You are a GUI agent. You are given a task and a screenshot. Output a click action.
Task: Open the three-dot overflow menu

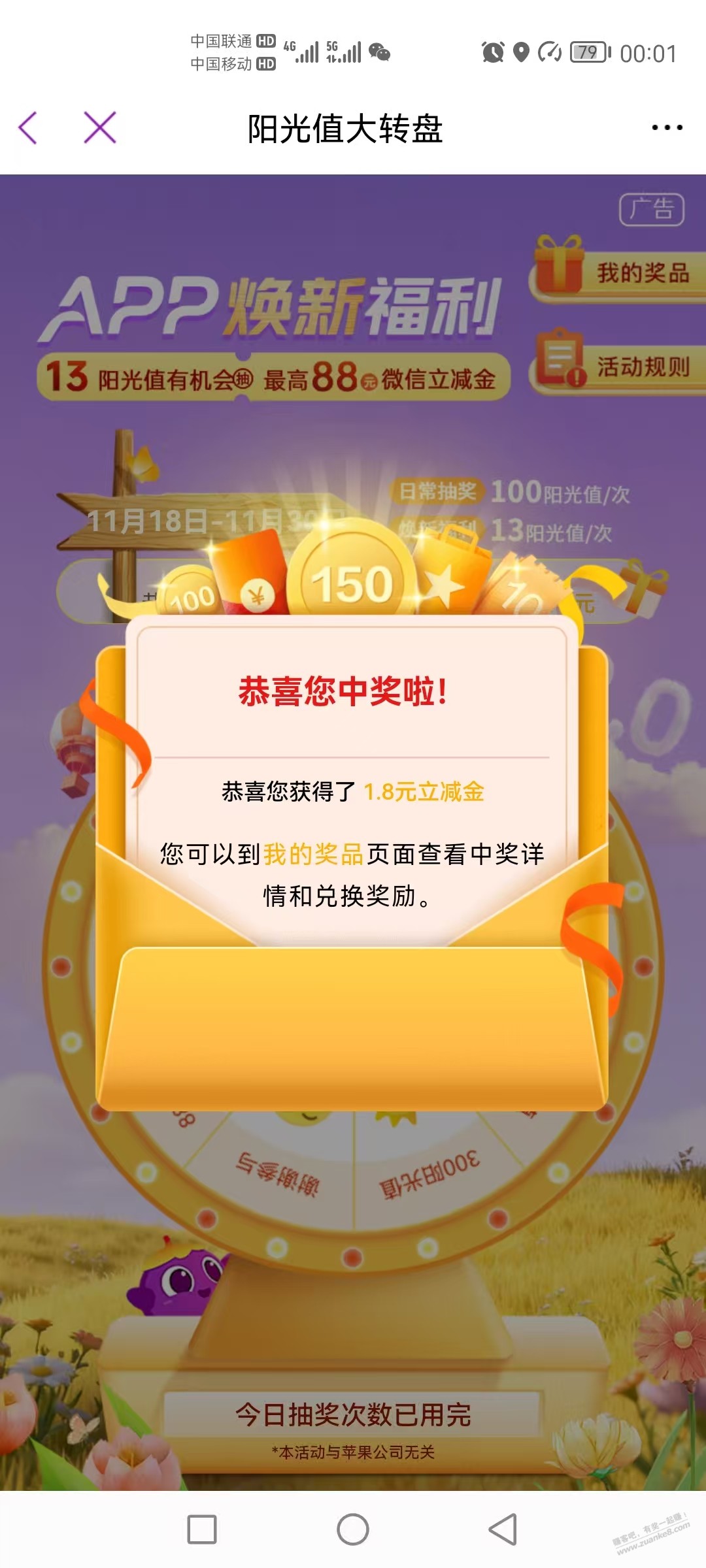tap(667, 127)
